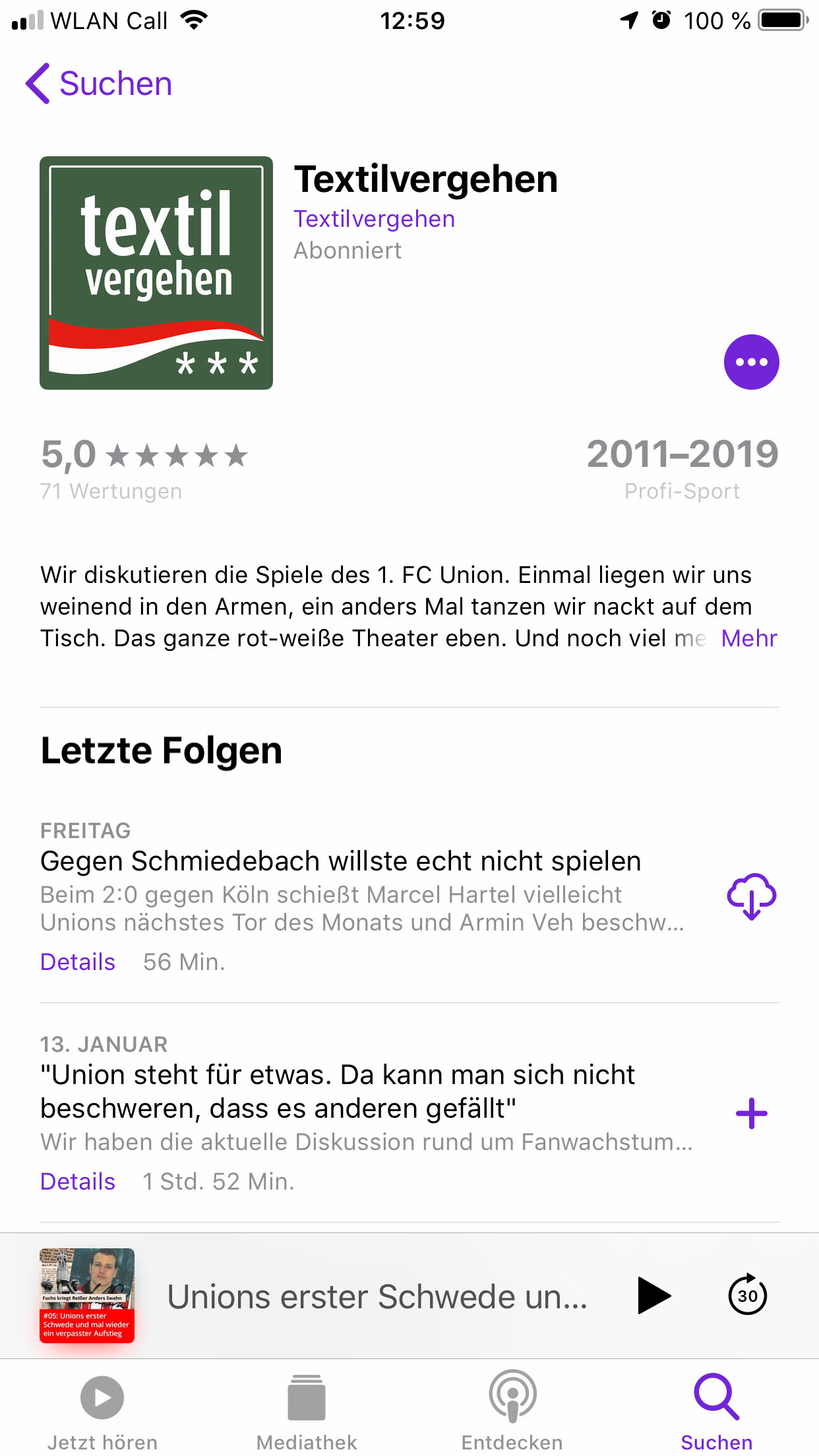Open the purple Textilvergehen author link
Screen dimensions: 819x1456
click(374, 219)
